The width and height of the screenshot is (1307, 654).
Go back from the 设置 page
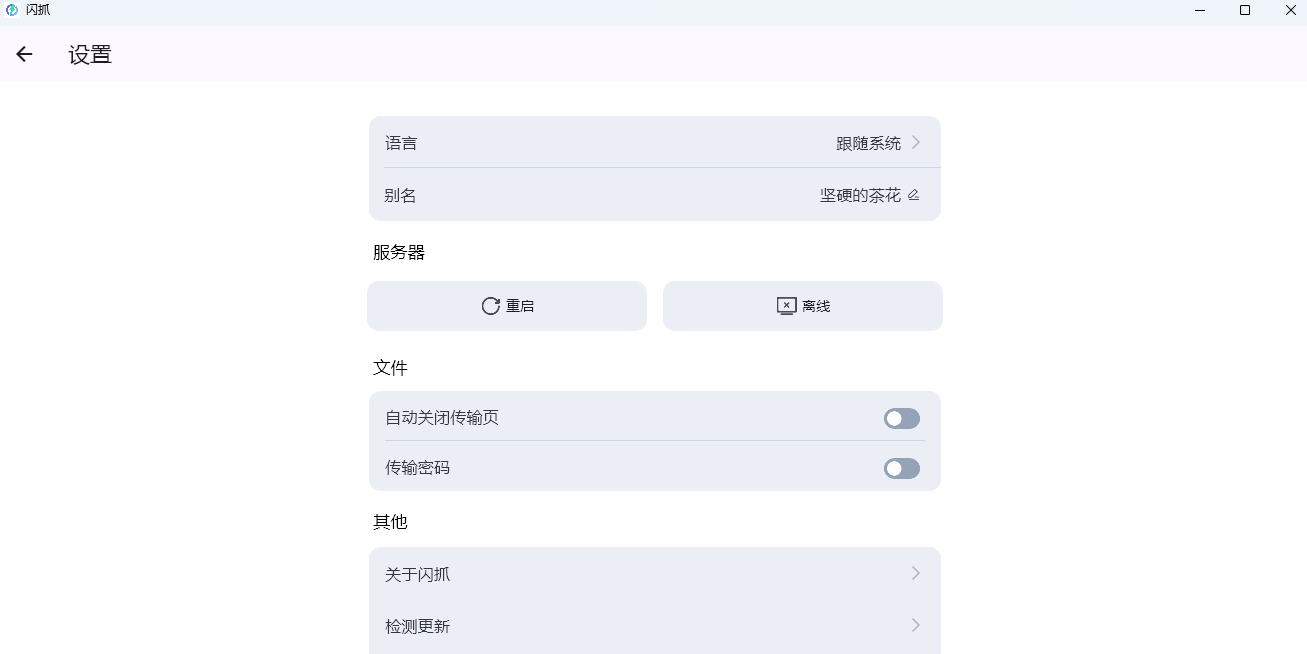pos(24,54)
